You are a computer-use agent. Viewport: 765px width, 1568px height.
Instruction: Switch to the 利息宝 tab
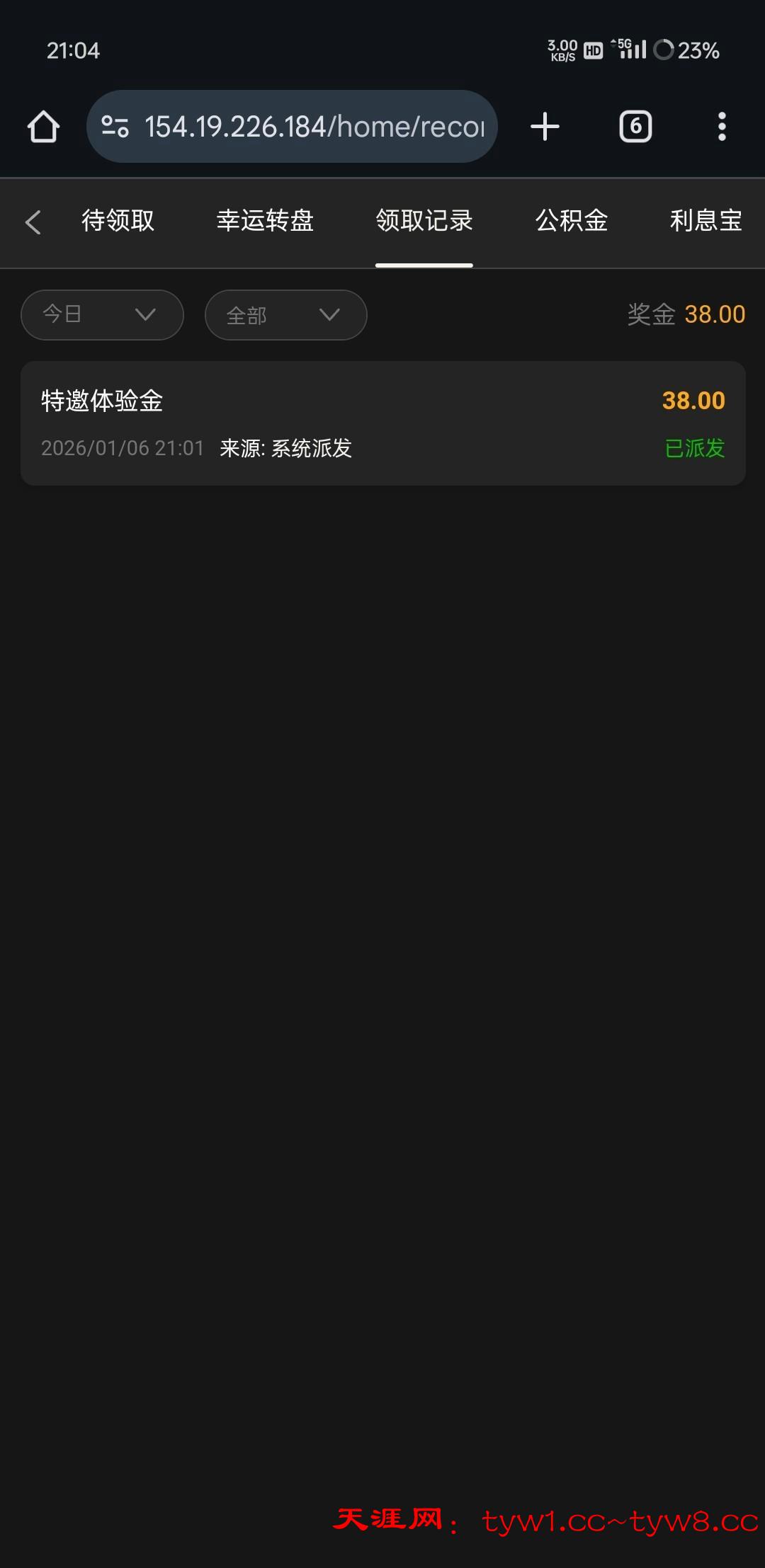pos(705,221)
